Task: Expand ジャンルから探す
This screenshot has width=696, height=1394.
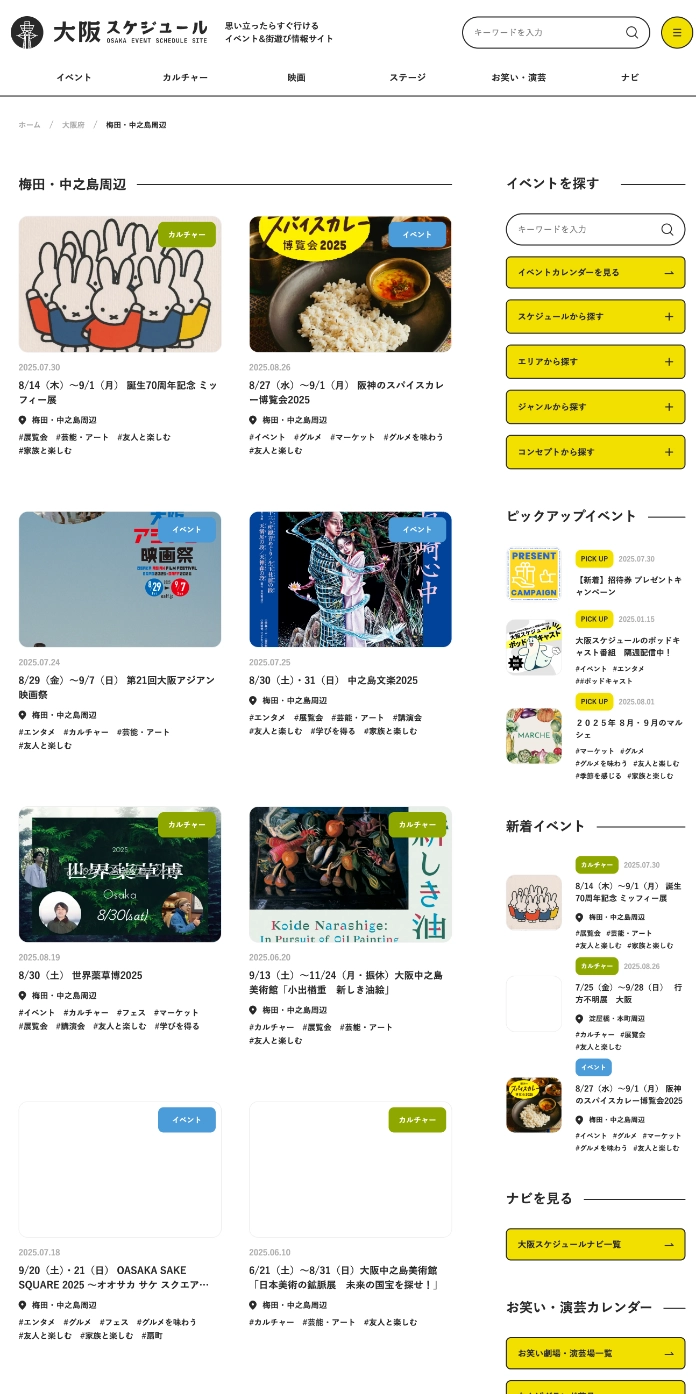Action: pos(595,407)
